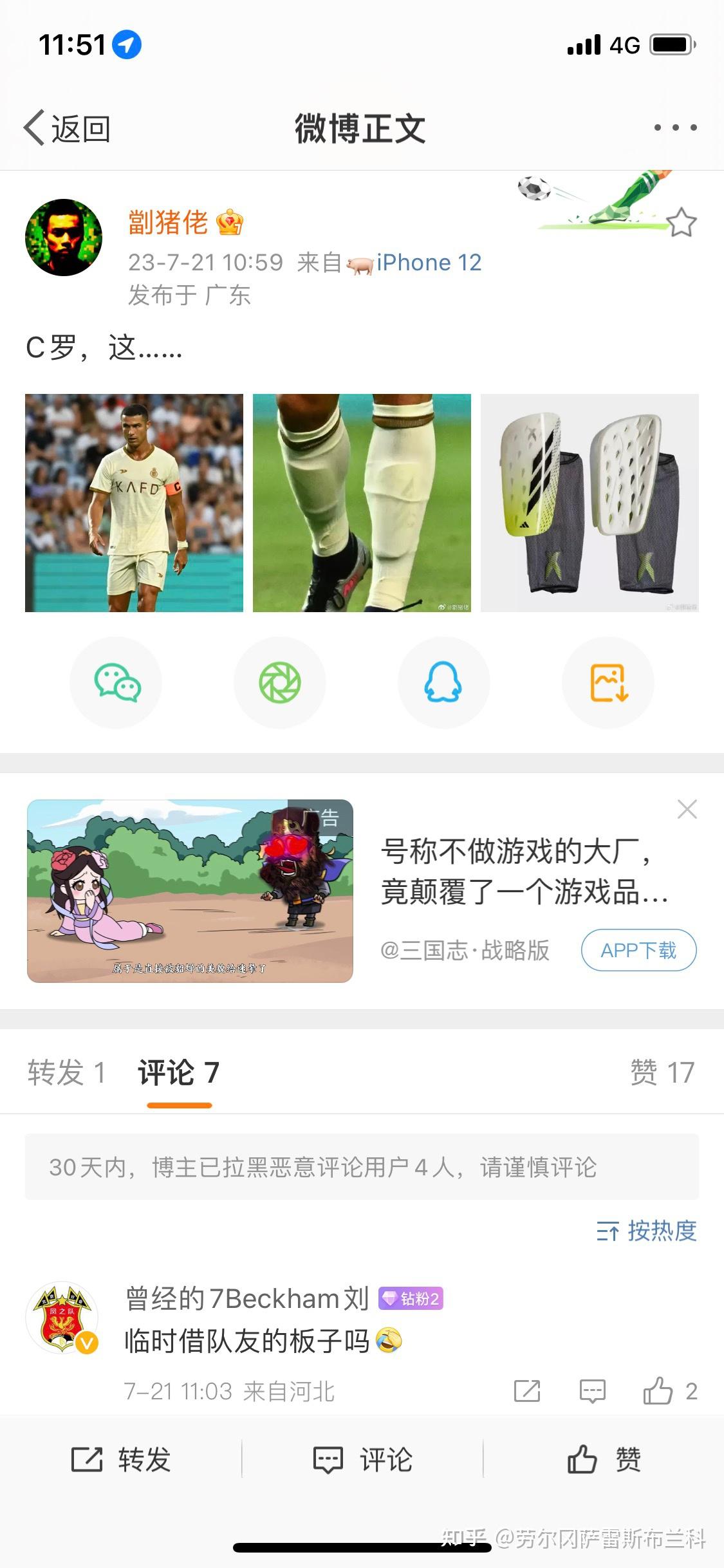Image resolution: width=724 pixels, height=1568 pixels.
Task: Open the photo of Ronaldo in a jersey
Action: (134, 503)
